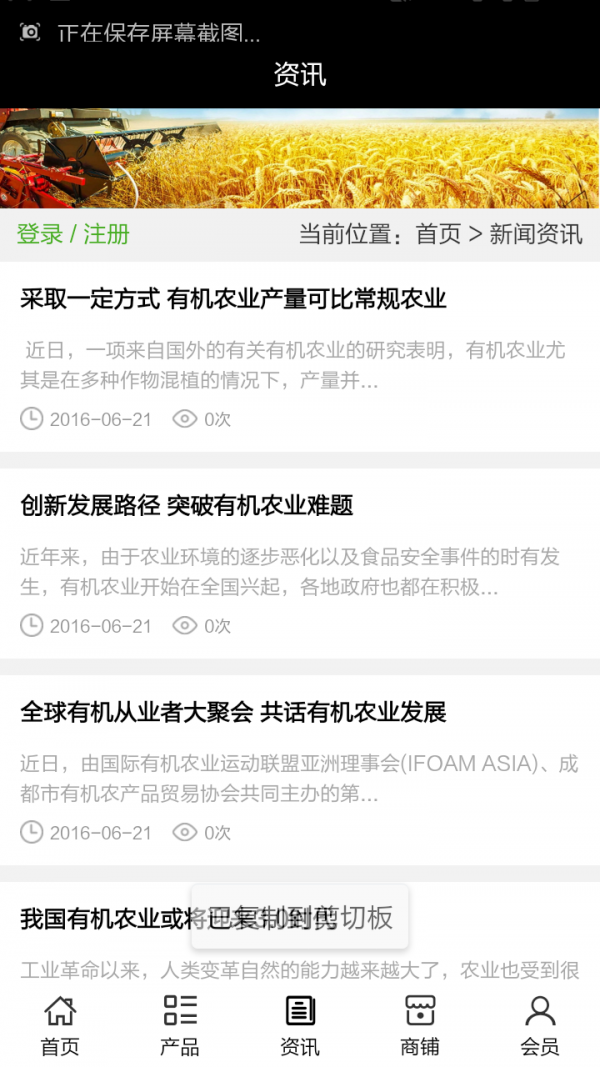The height and width of the screenshot is (1067, 600).
Task: Go to the 会员 tab
Action: tap(540, 1025)
